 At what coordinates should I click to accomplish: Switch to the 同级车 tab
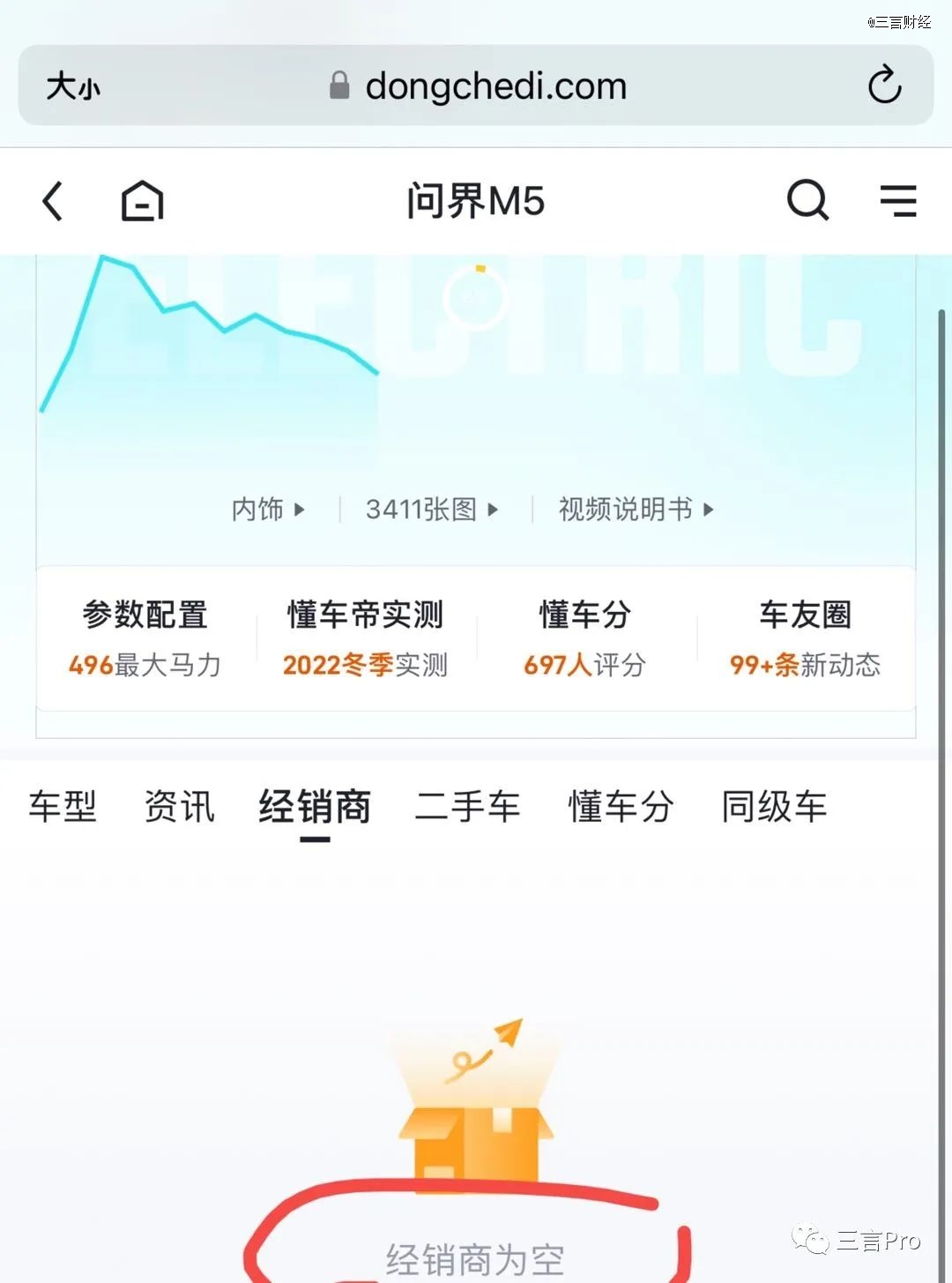[774, 806]
